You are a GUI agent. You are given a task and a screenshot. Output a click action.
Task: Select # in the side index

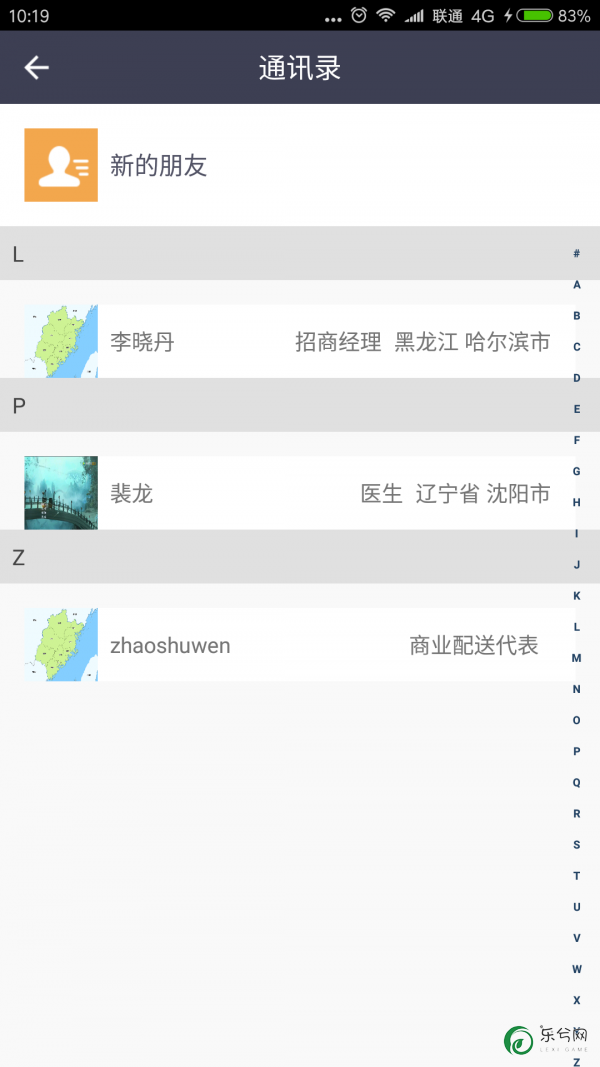click(577, 253)
